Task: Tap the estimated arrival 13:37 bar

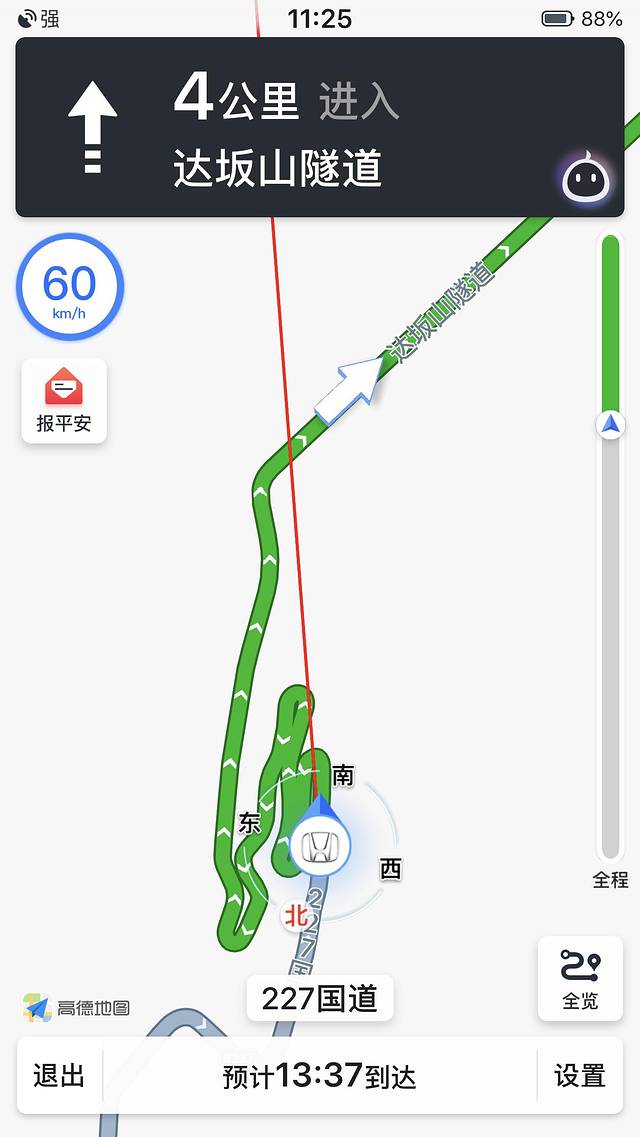Action: [319, 1076]
